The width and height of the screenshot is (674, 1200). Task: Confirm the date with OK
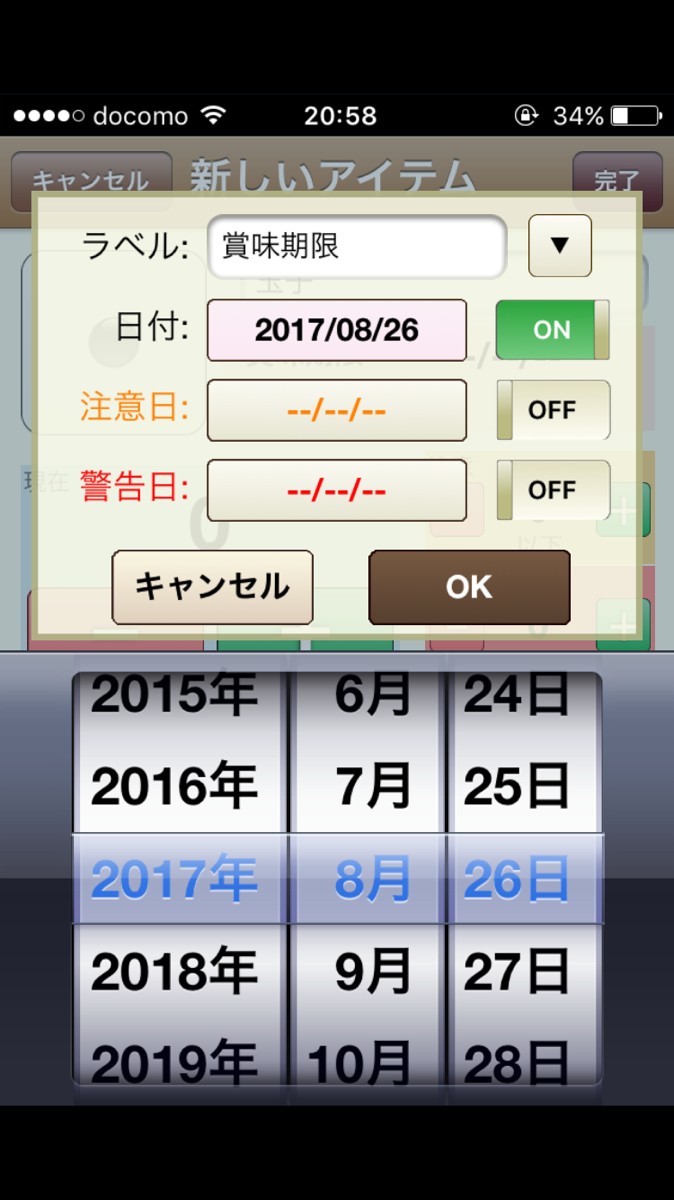(x=469, y=587)
